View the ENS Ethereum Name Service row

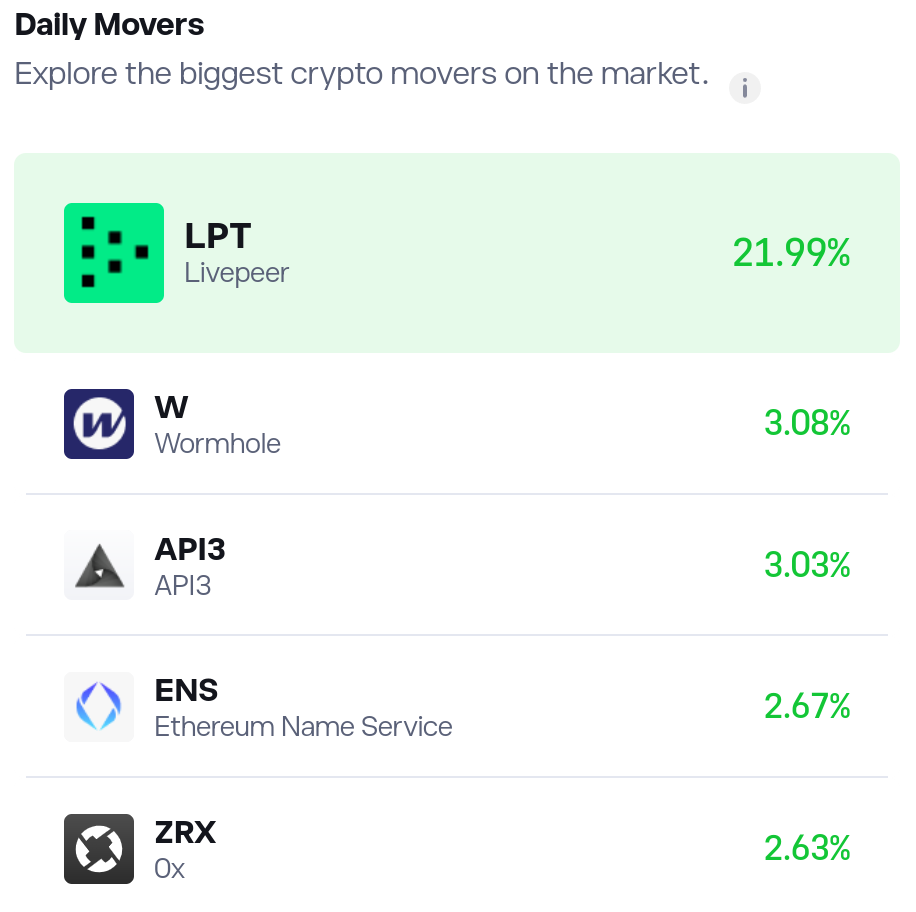457,706
